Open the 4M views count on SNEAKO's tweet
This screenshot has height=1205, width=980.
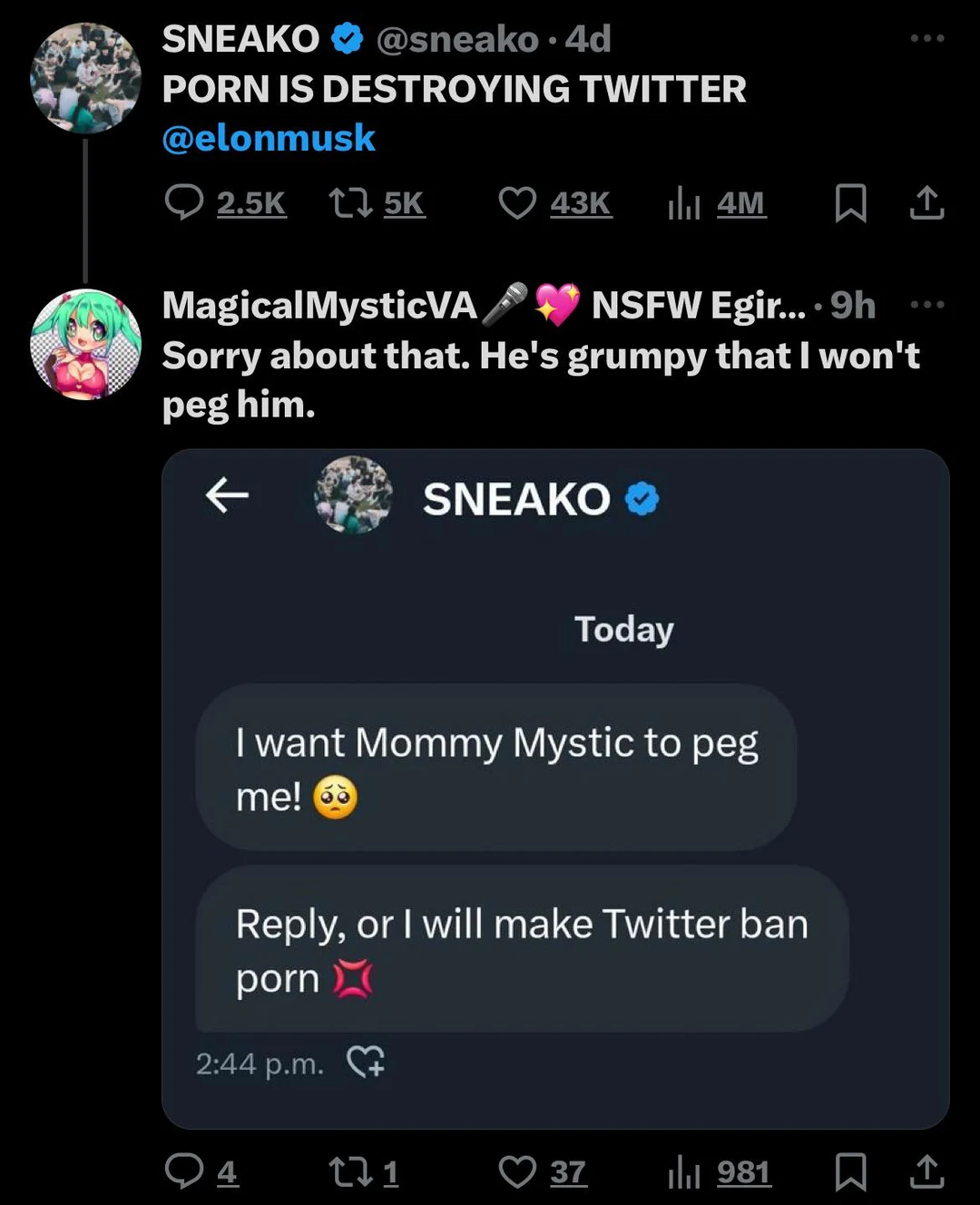click(740, 204)
